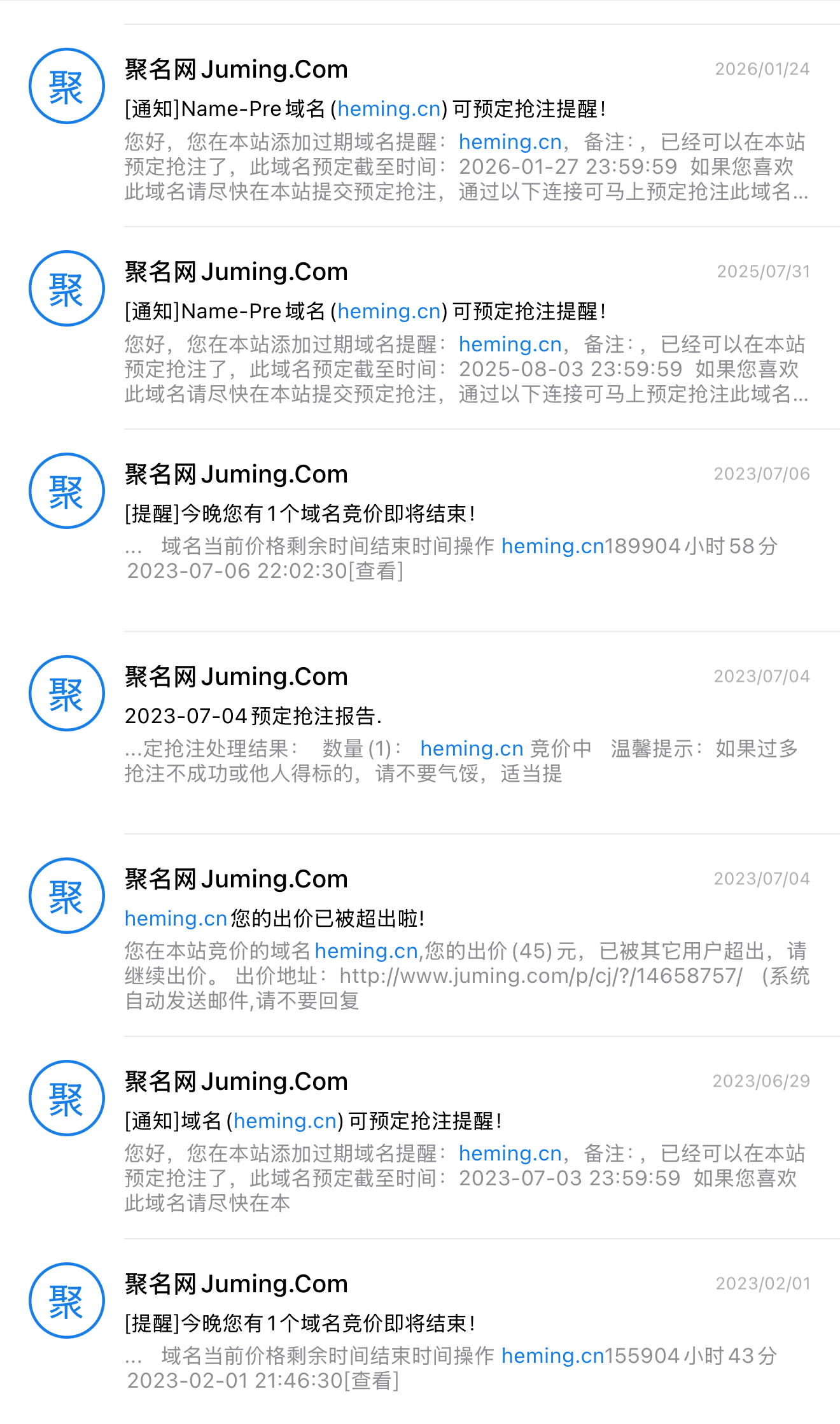
Task: Open the 2023/07/06 auction ending reminder email
Action: (x=420, y=531)
